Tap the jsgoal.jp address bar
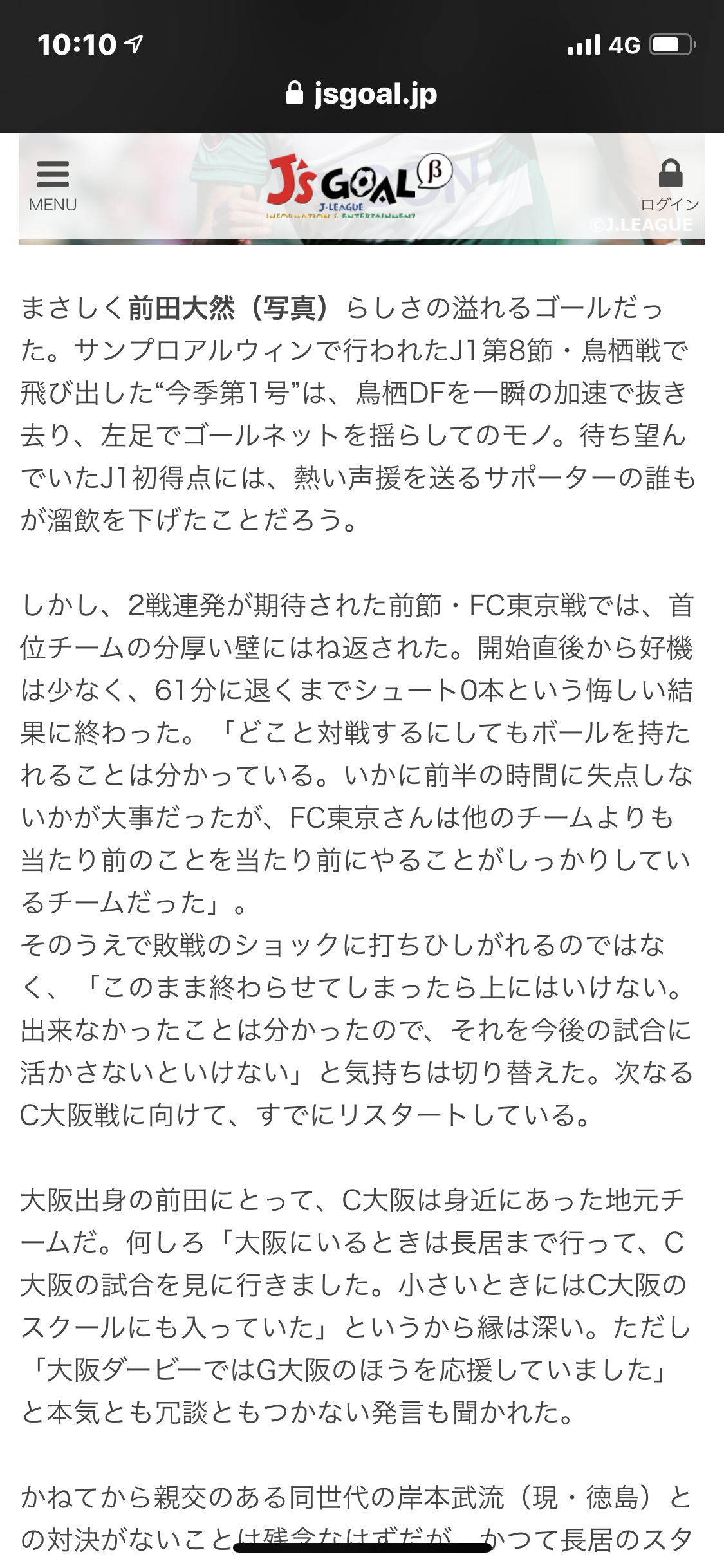724x1568 pixels. pyautogui.click(x=362, y=94)
